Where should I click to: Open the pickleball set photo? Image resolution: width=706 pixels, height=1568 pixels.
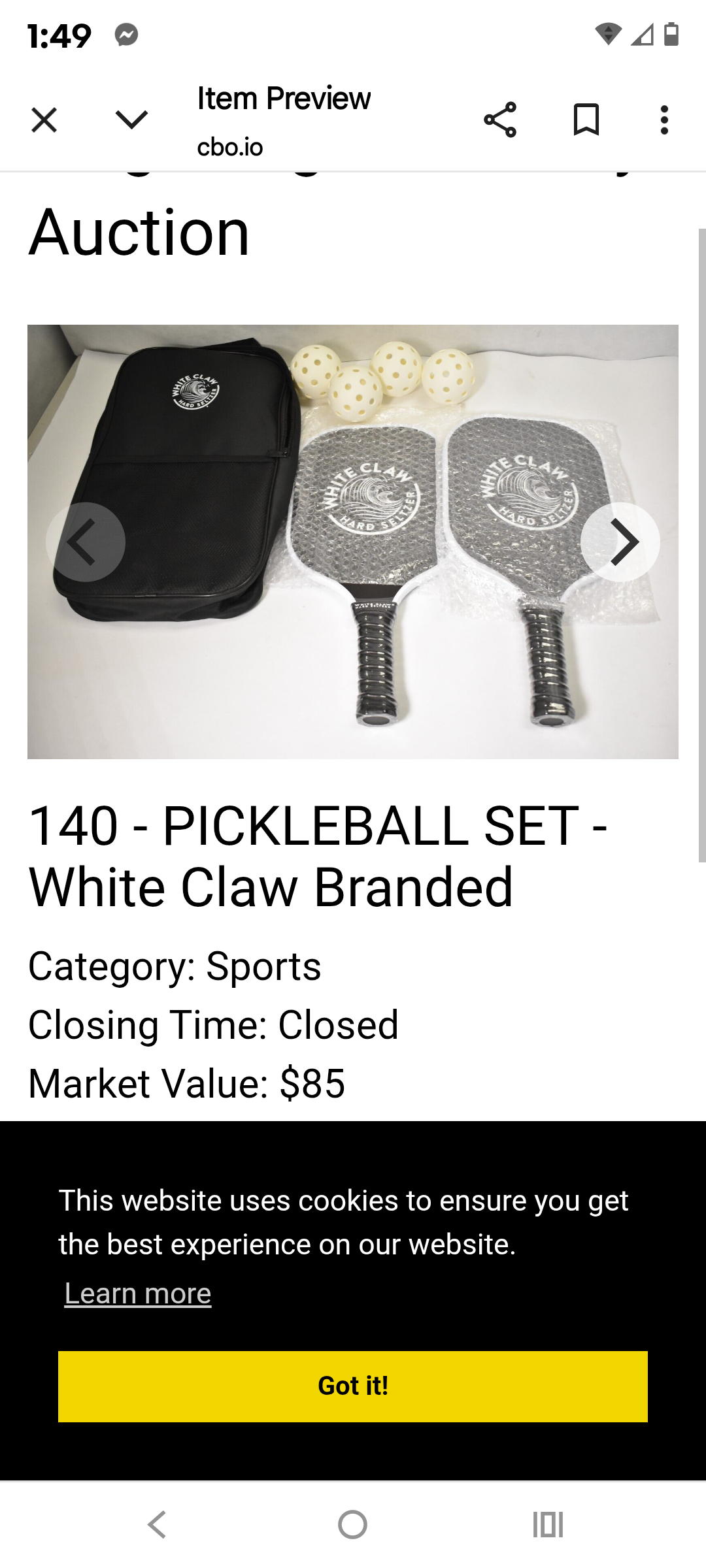point(353,542)
